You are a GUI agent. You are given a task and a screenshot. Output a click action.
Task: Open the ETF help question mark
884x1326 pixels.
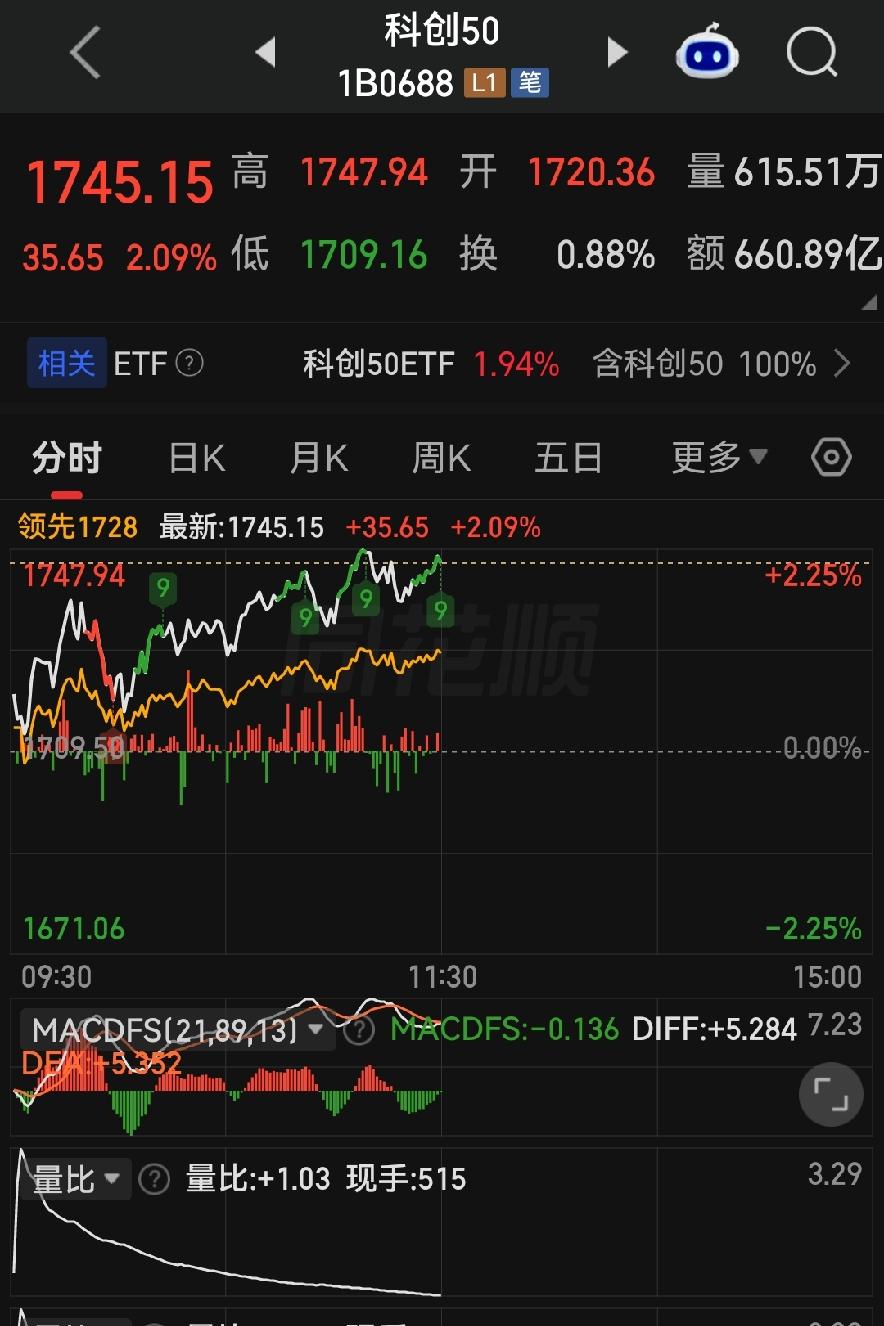(x=190, y=363)
